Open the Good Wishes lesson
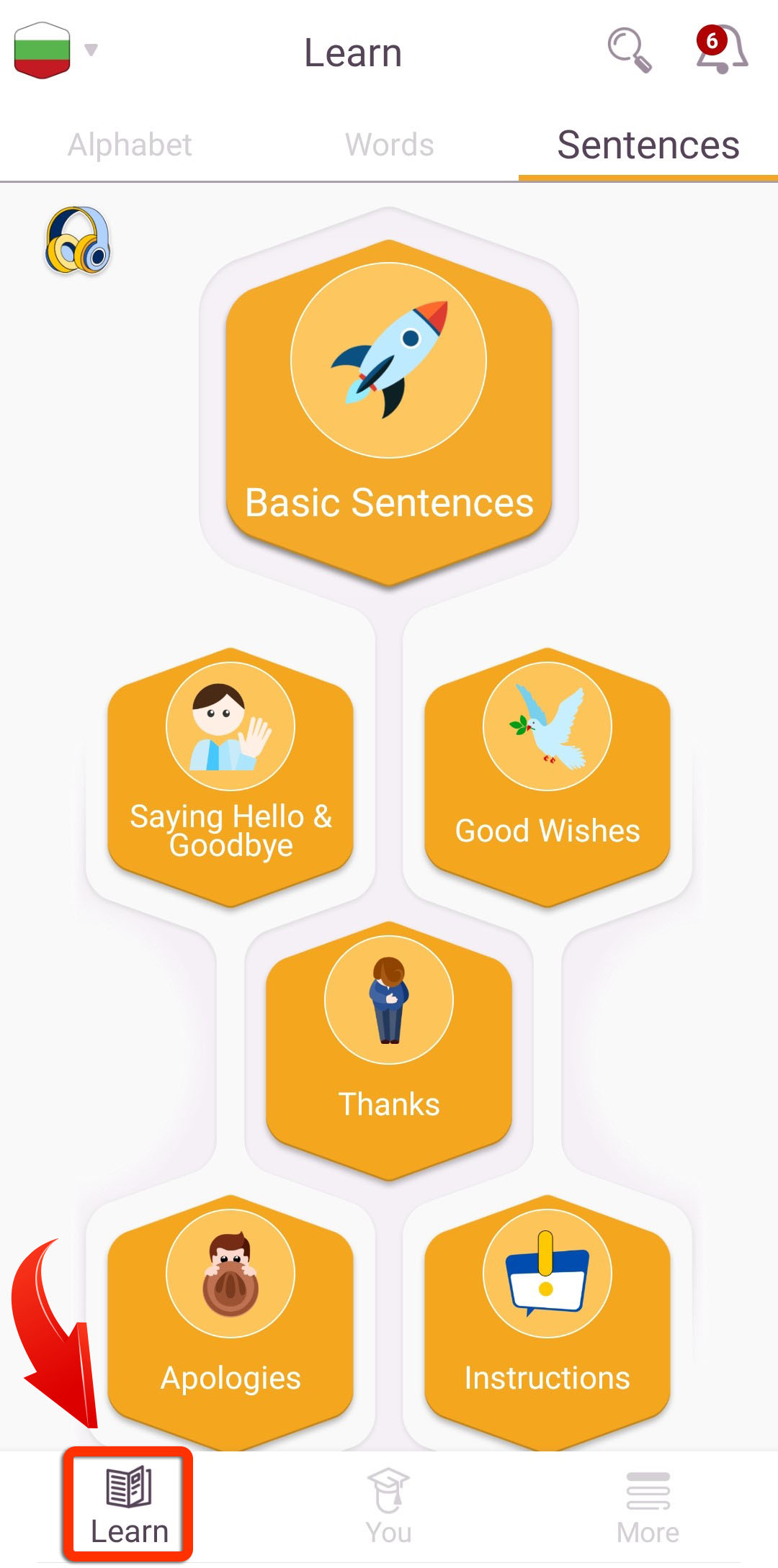Image resolution: width=778 pixels, height=1568 pixels. (x=547, y=777)
